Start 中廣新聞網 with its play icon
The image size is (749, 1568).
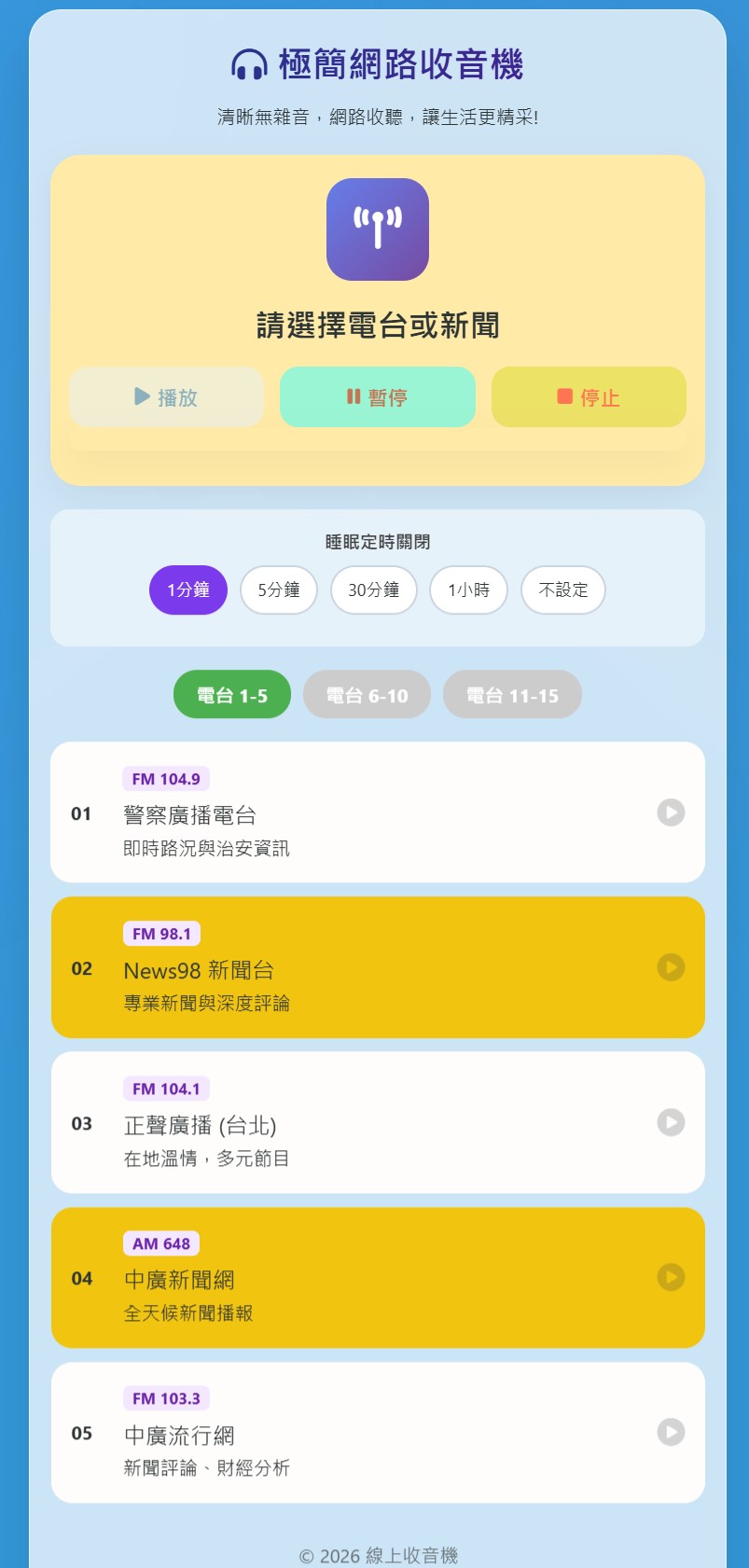pyautogui.click(x=671, y=1277)
